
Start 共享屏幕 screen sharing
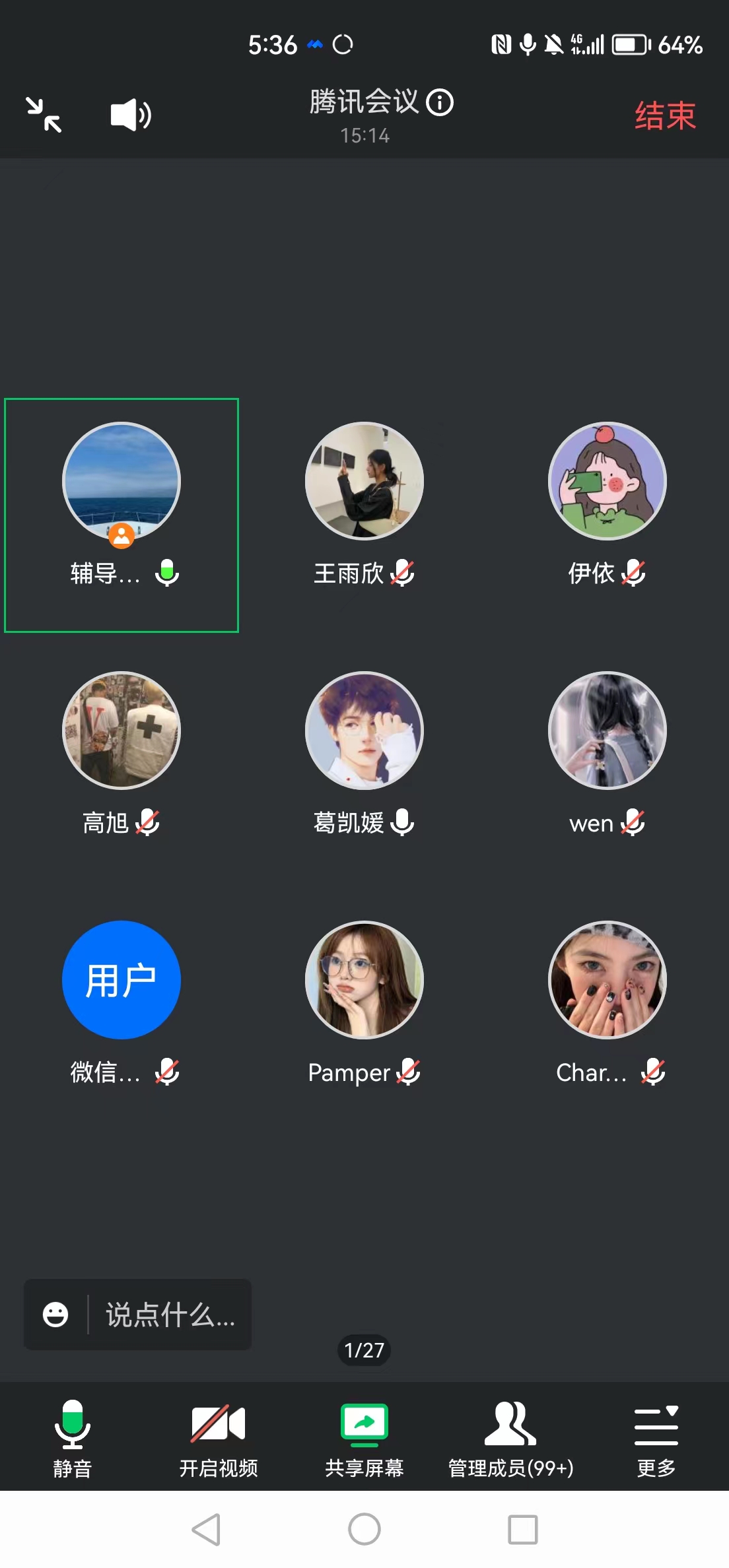[364, 1437]
